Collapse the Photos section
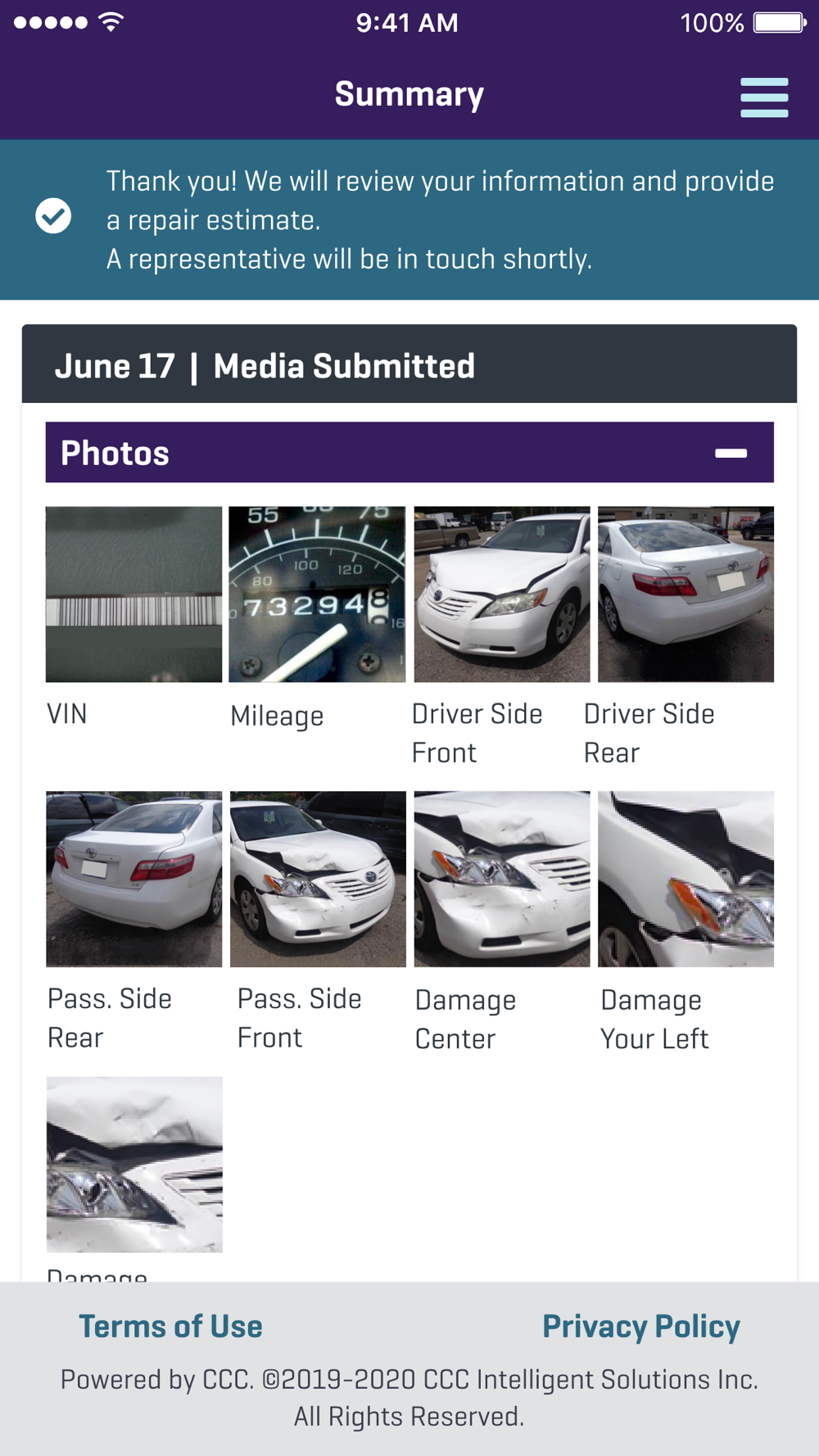The width and height of the screenshot is (819, 1456). pos(731,453)
